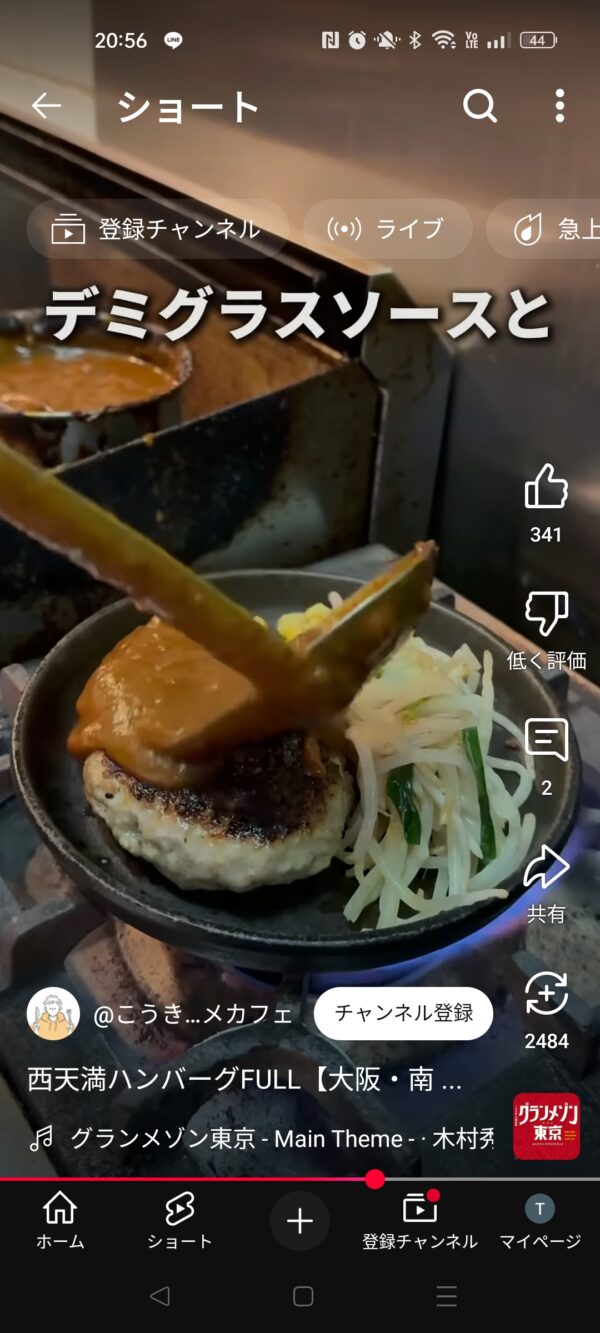Switch to the ショート tab
Screen dimensions: 600x1333
pos(180,1221)
